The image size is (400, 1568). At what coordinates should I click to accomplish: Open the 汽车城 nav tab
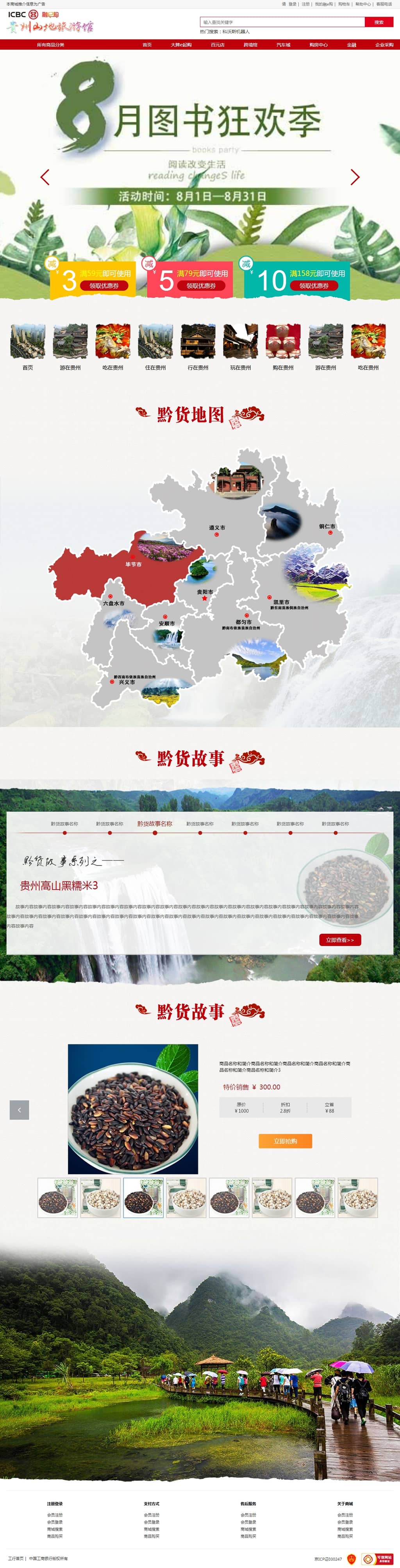[284, 45]
